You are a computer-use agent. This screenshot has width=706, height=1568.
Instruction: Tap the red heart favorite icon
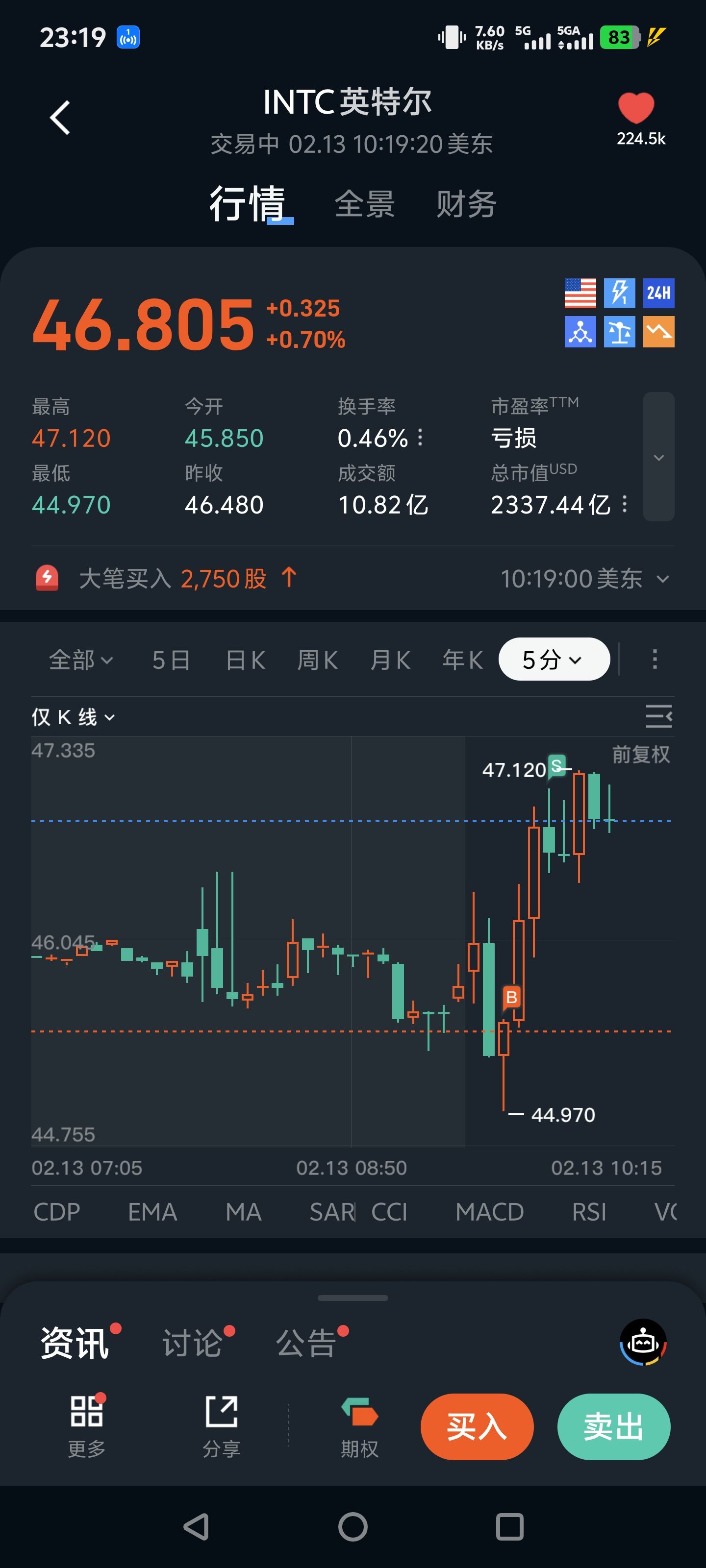coord(635,108)
